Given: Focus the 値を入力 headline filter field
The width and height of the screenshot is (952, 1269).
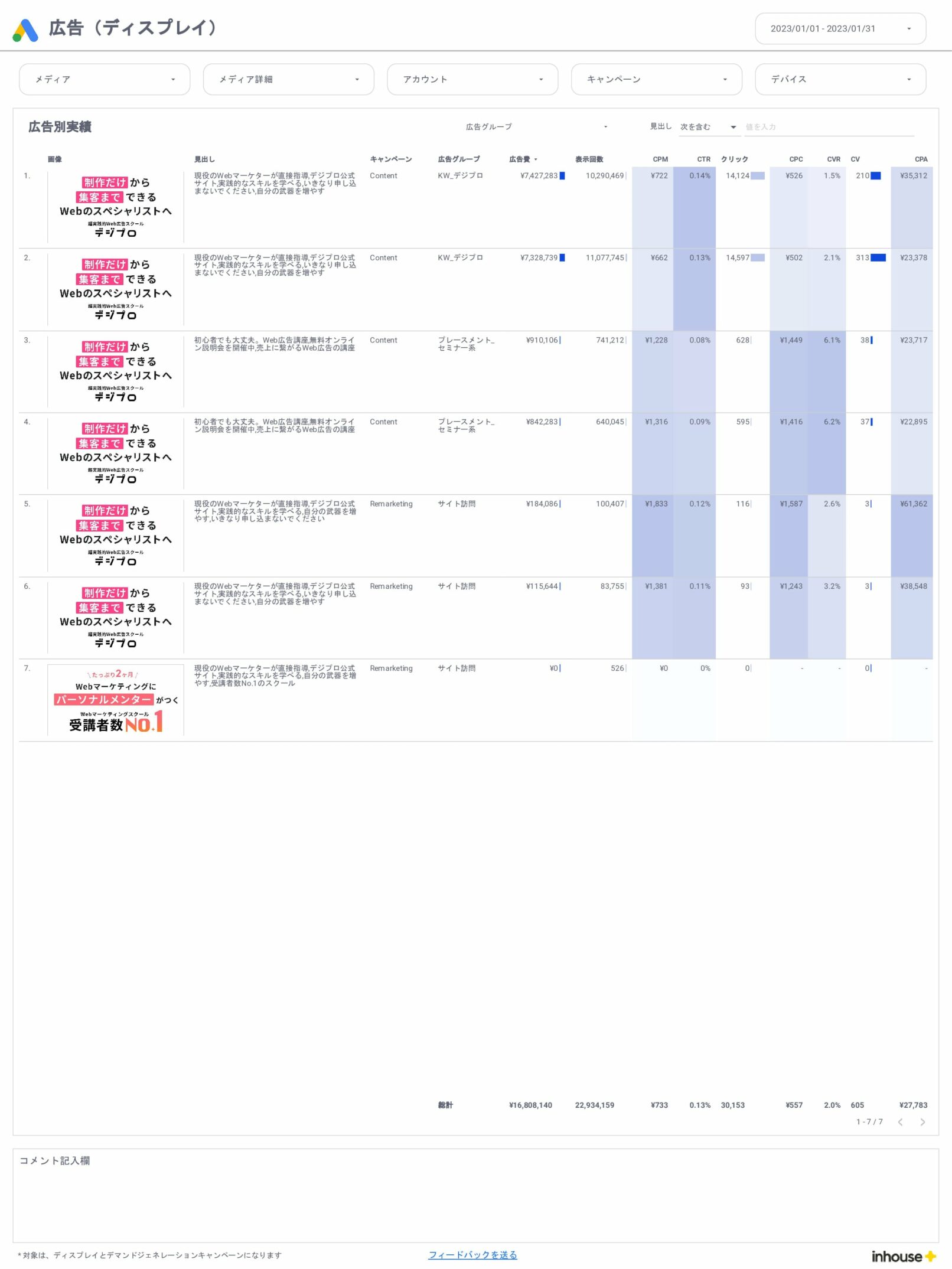Looking at the screenshot, I should point(828,127).
